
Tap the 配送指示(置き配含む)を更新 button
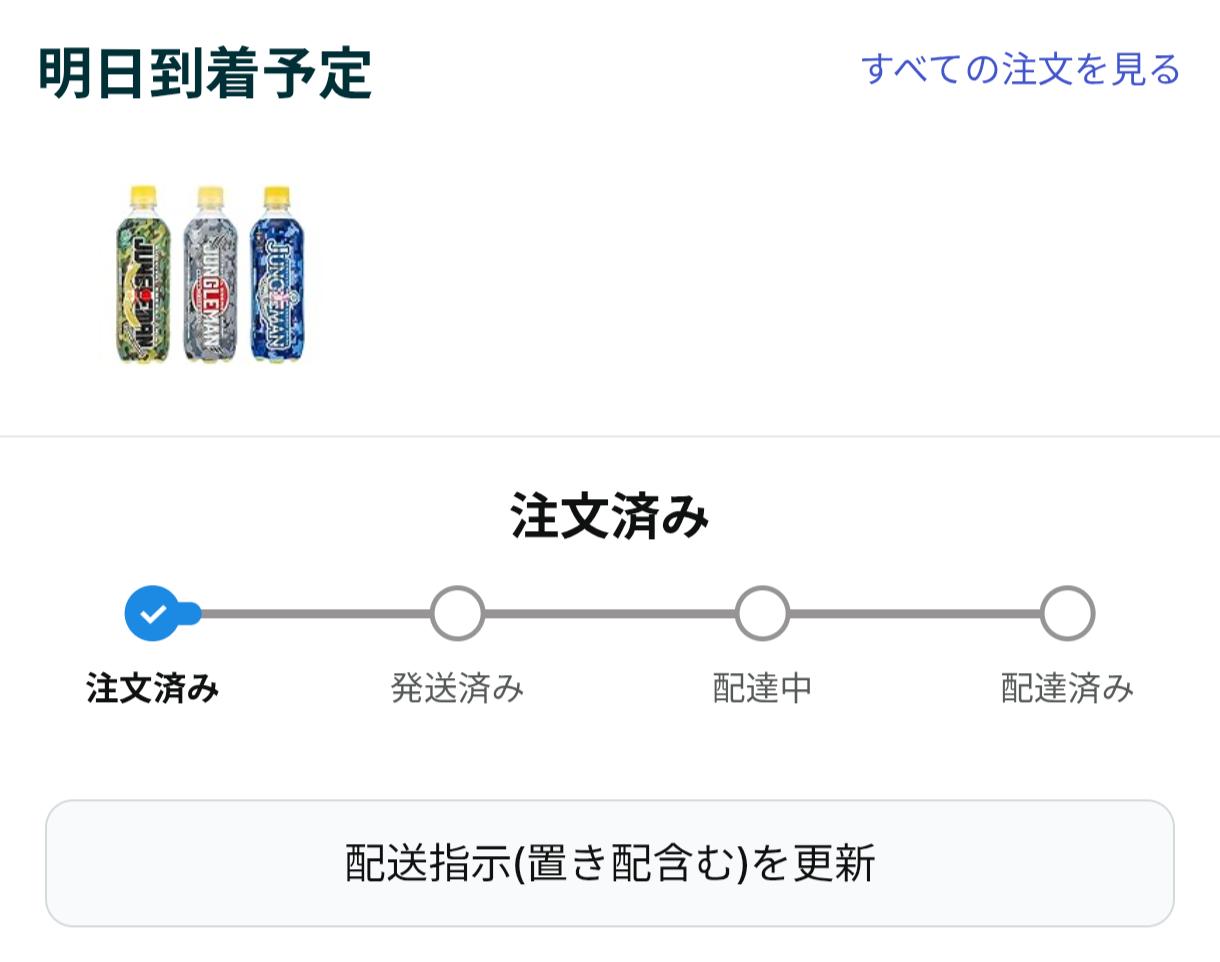click(609, 863)
